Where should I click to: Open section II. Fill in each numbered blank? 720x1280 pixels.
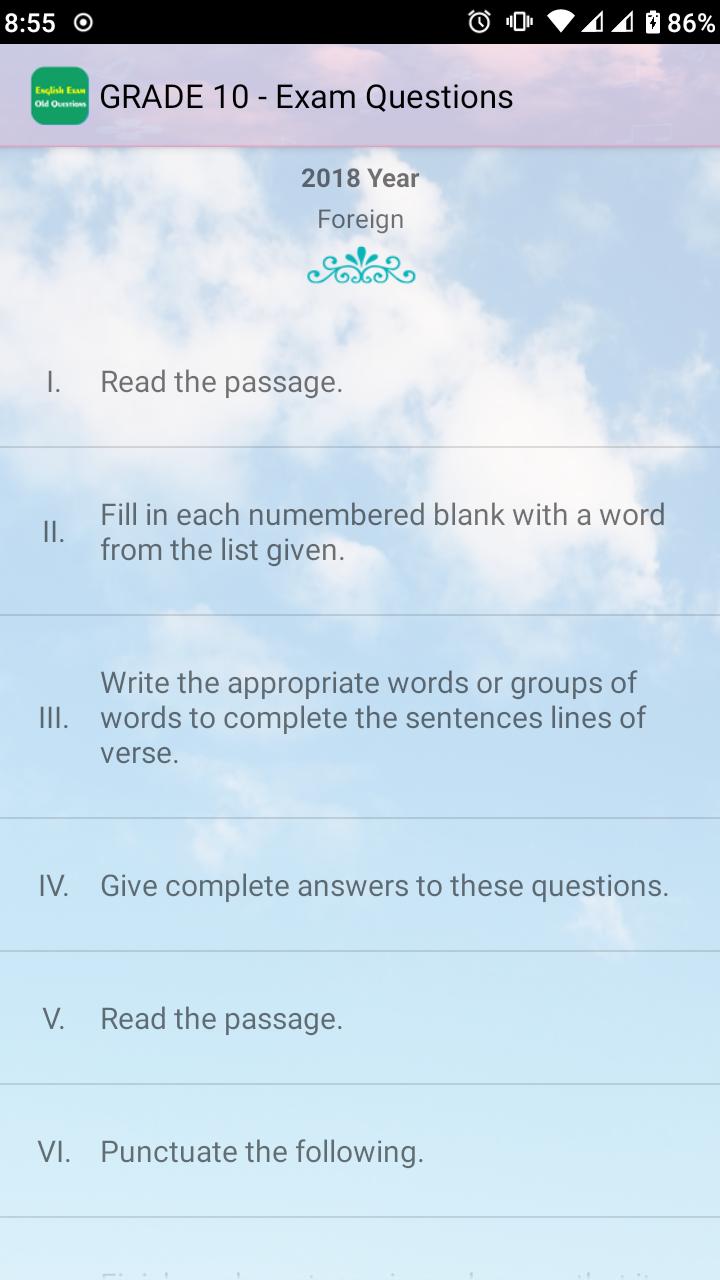(x=360, y=532)
